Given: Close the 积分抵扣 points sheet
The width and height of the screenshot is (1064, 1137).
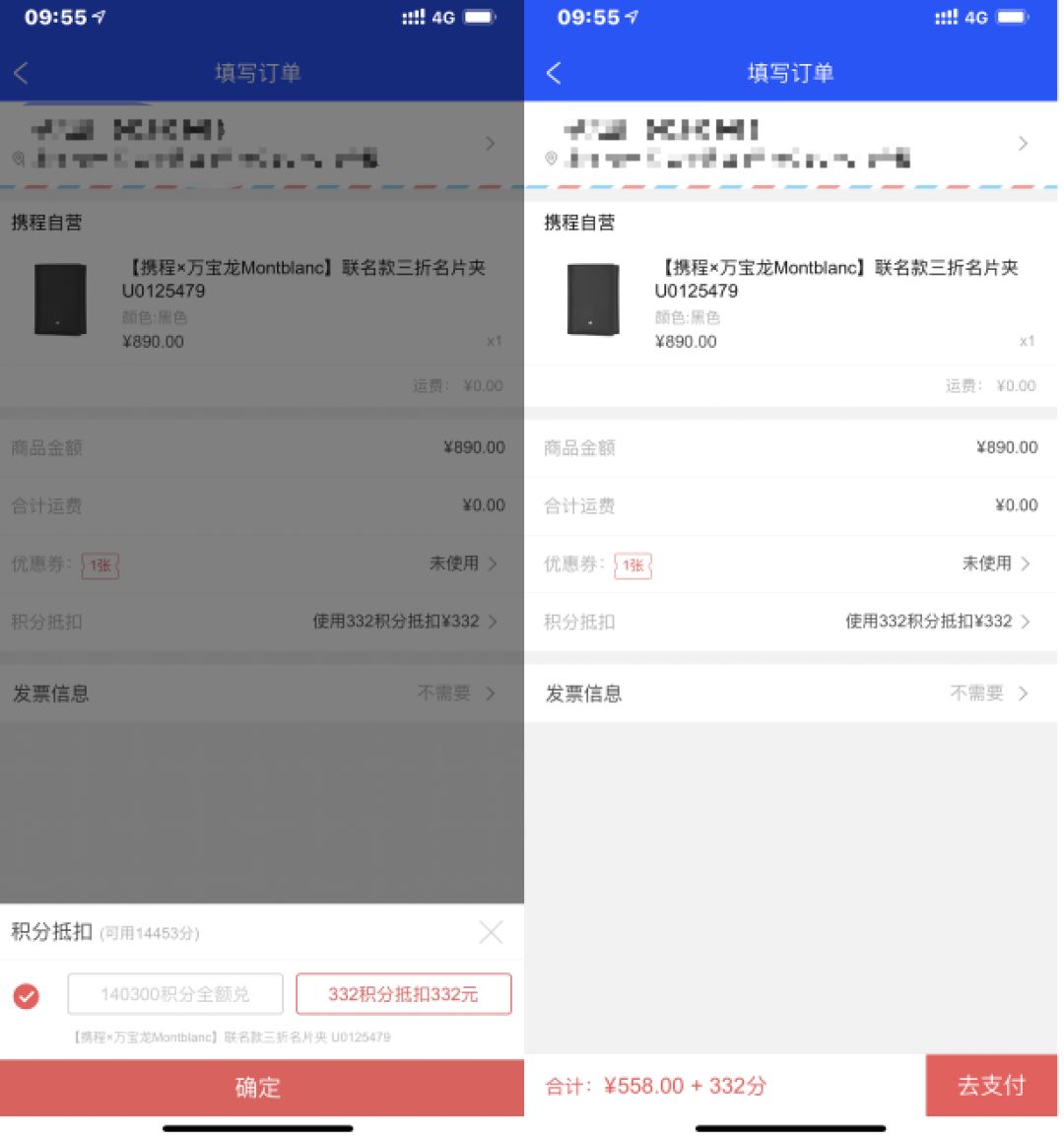Looking at the screenshot, I should pos(490,932).
